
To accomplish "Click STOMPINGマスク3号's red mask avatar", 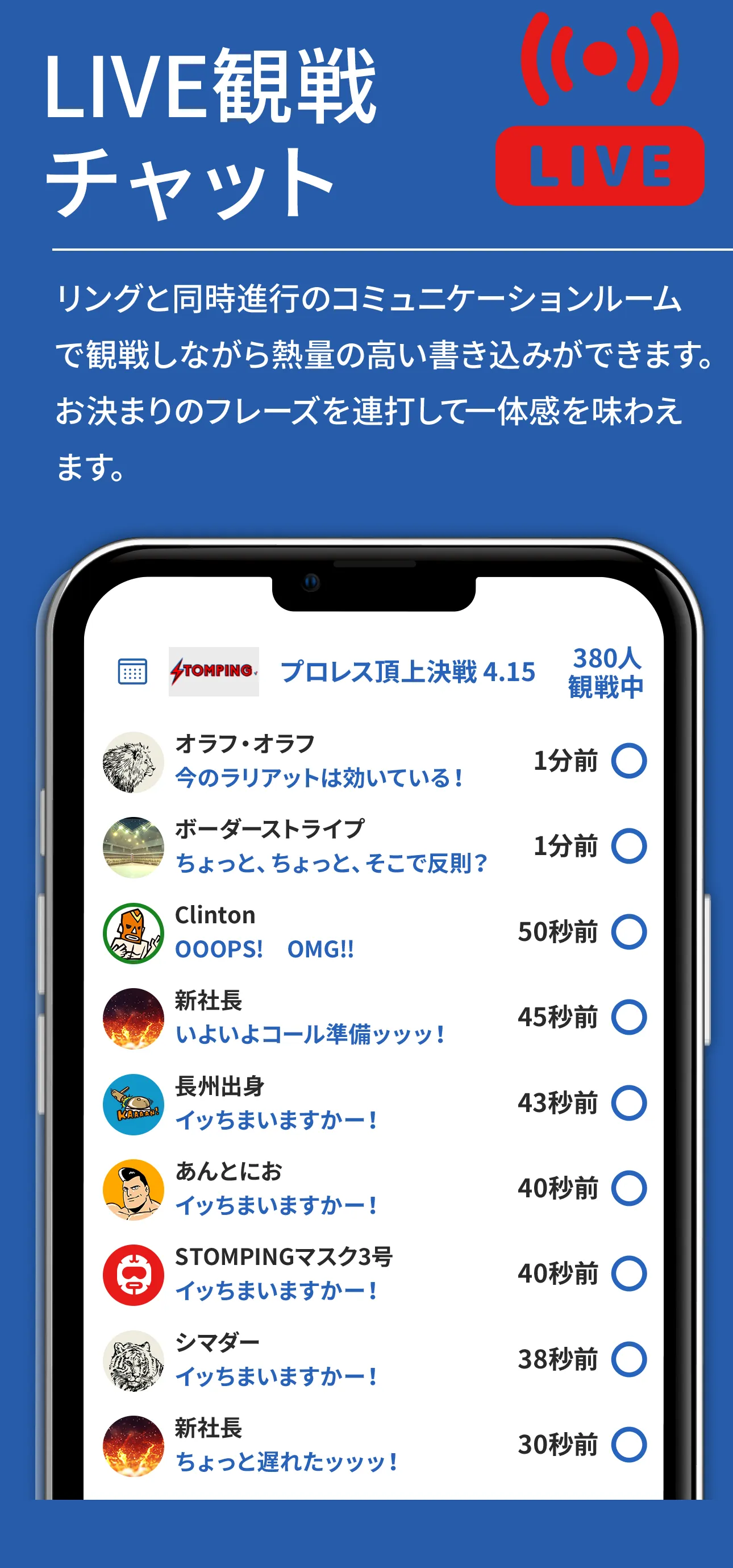I will pyautogui.click(x=135, y=1272).
